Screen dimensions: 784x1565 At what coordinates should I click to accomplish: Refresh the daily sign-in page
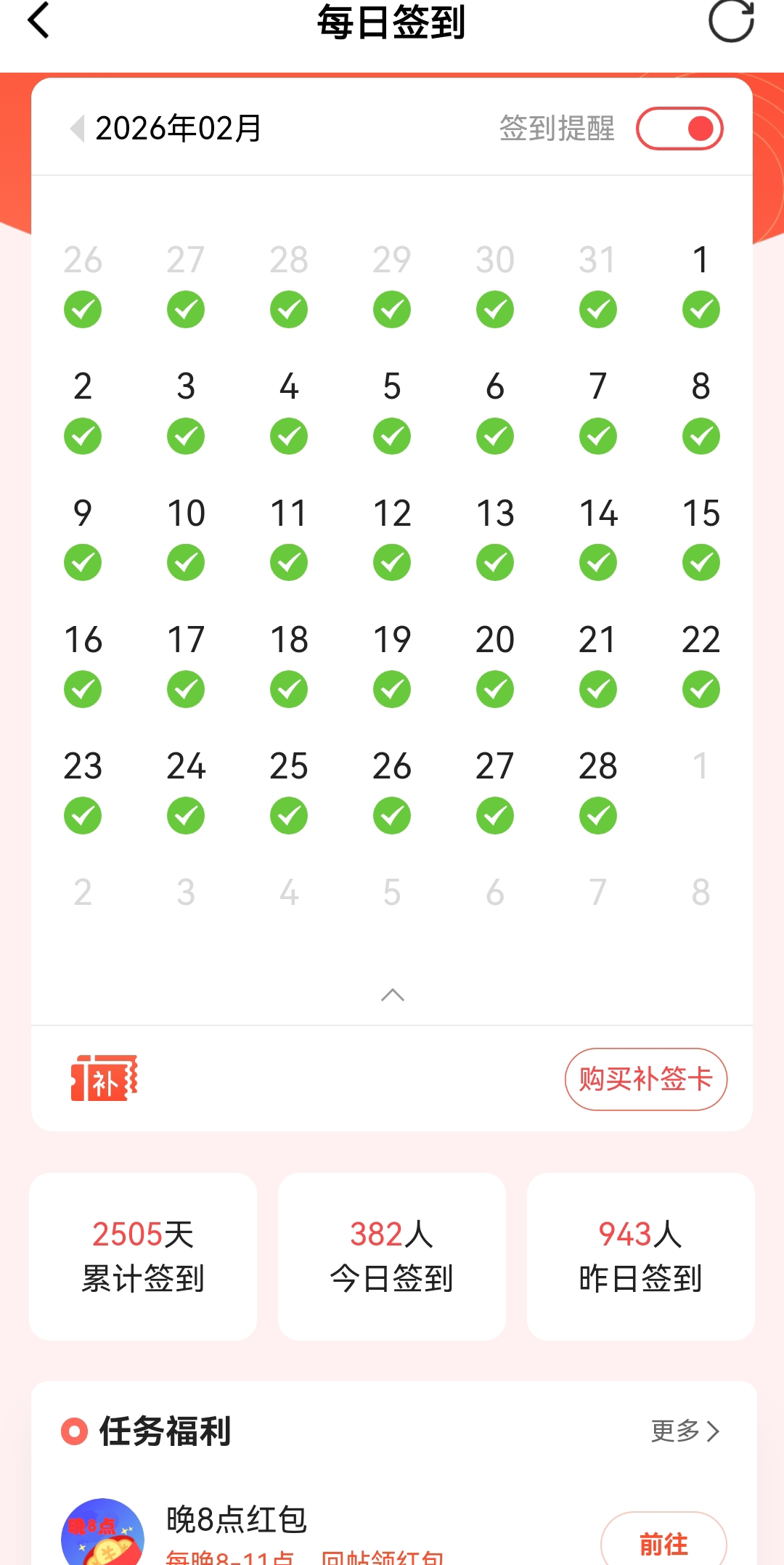coord(731,20)
